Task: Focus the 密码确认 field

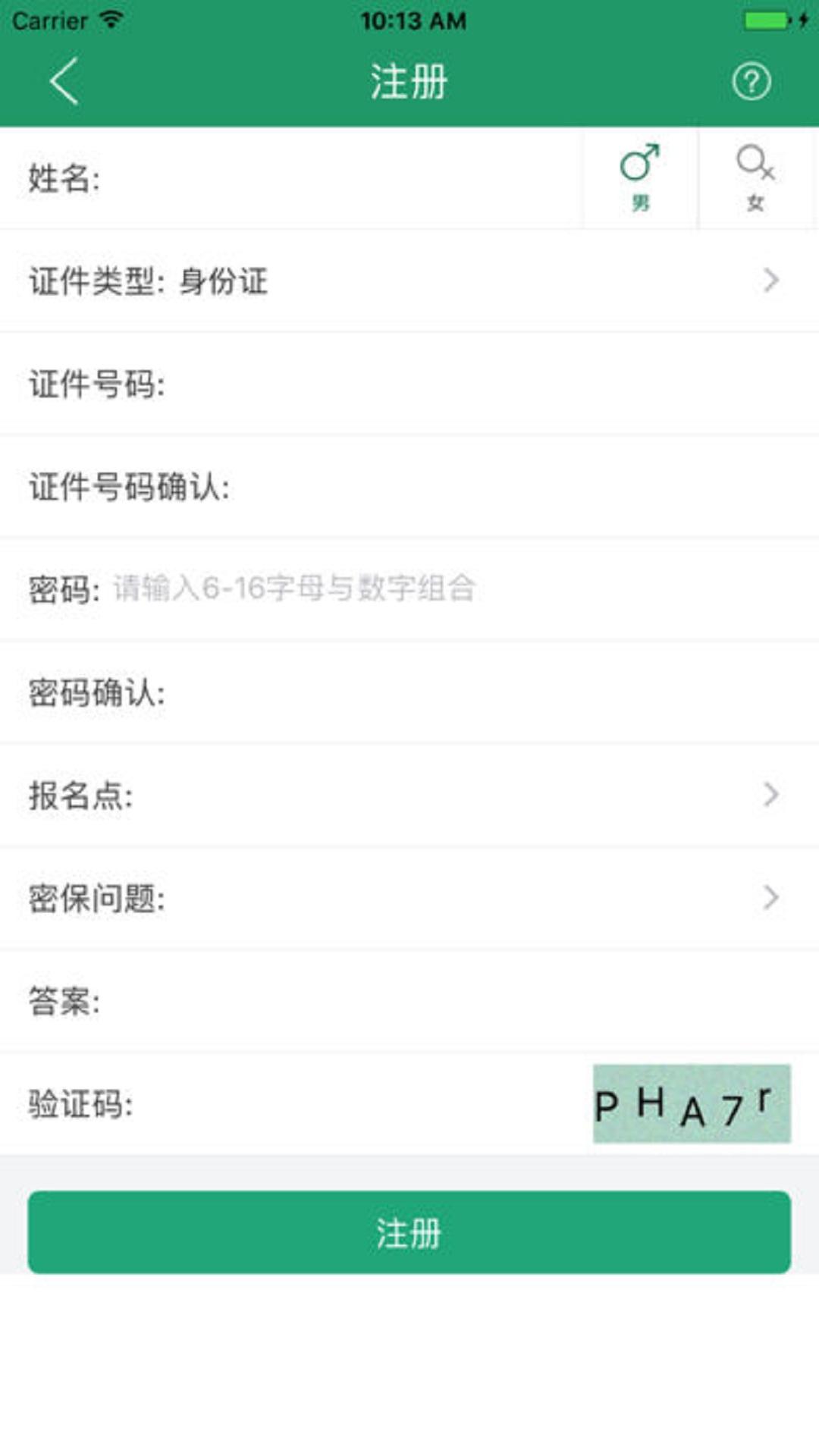Action: tap(470, 692)
